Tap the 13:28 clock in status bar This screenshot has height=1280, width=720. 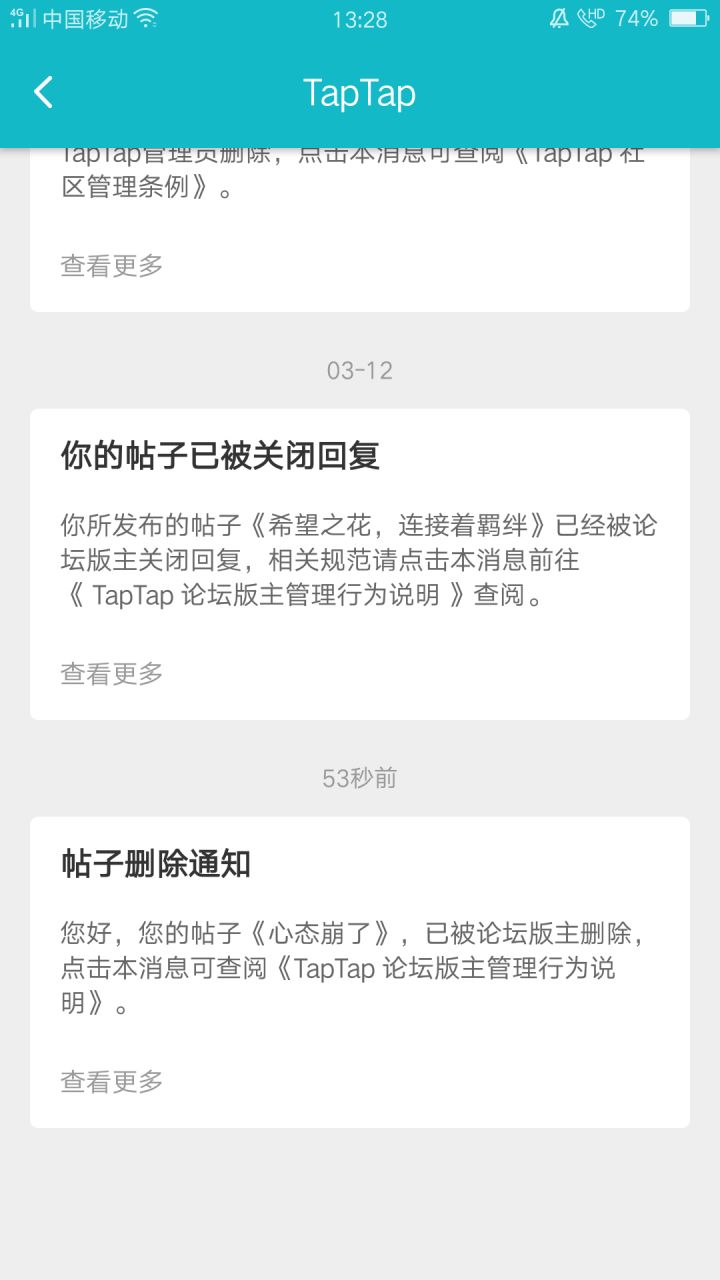[x=360, y=20]
